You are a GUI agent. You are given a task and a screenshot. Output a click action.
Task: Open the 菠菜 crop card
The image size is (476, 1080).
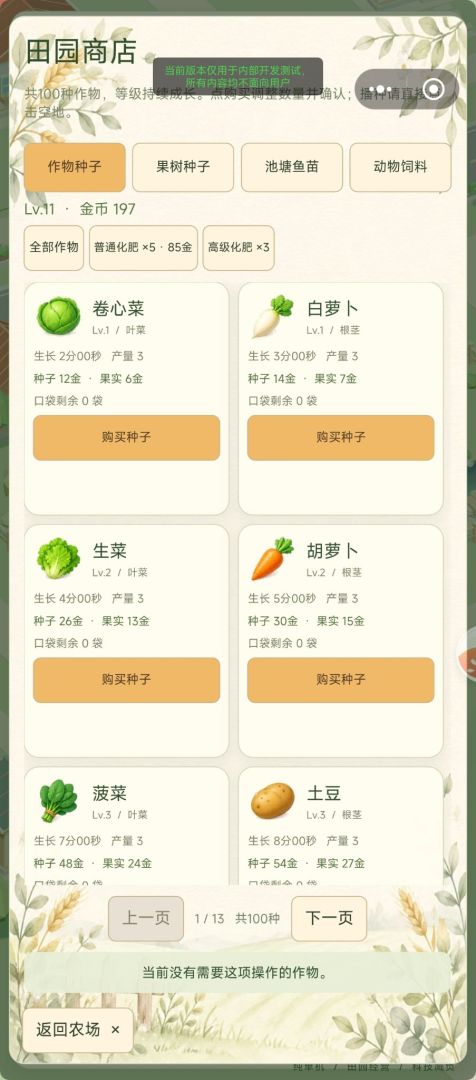click(127, 827)
